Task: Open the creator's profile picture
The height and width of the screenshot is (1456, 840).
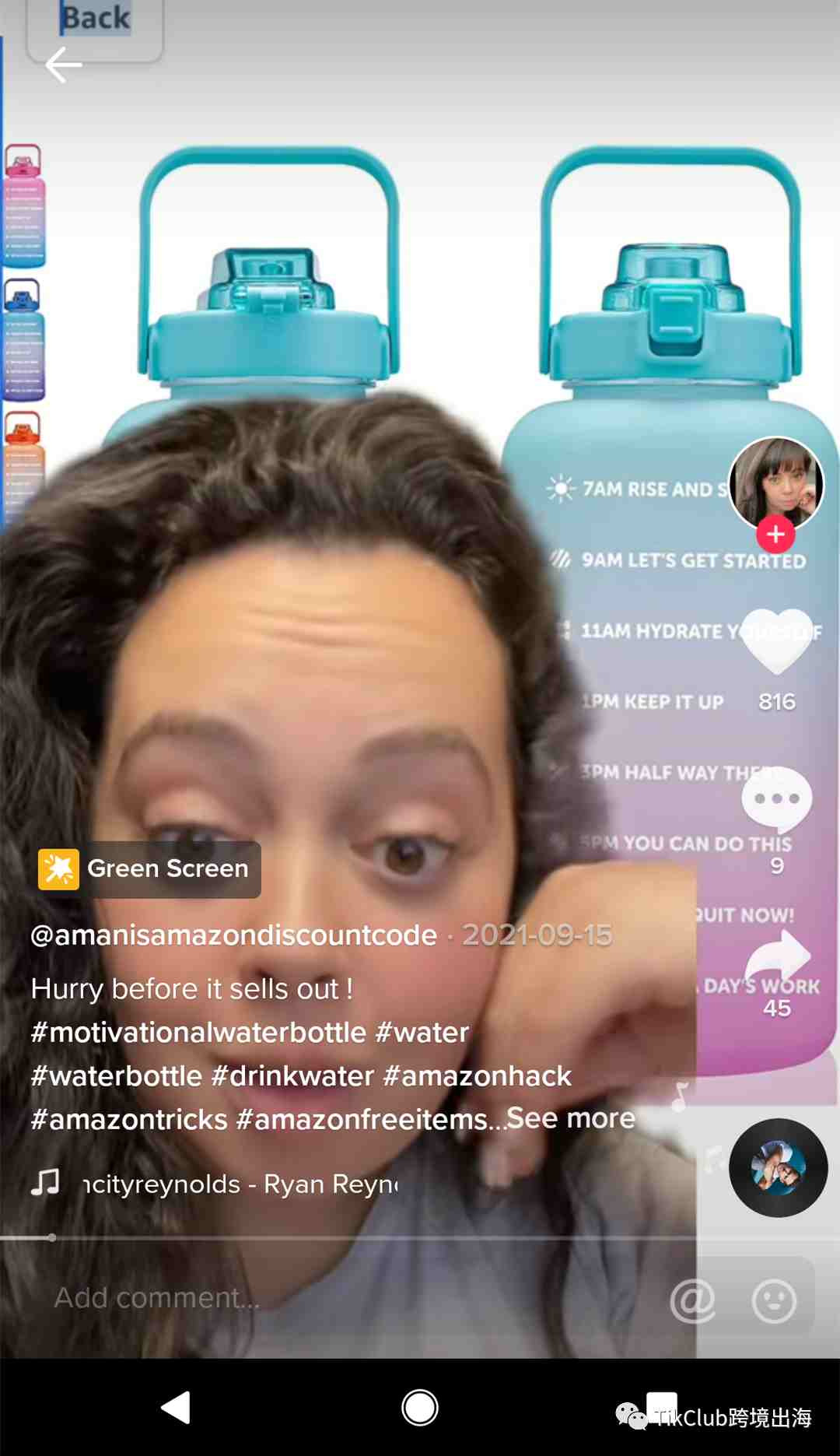Action: point(775,481)
